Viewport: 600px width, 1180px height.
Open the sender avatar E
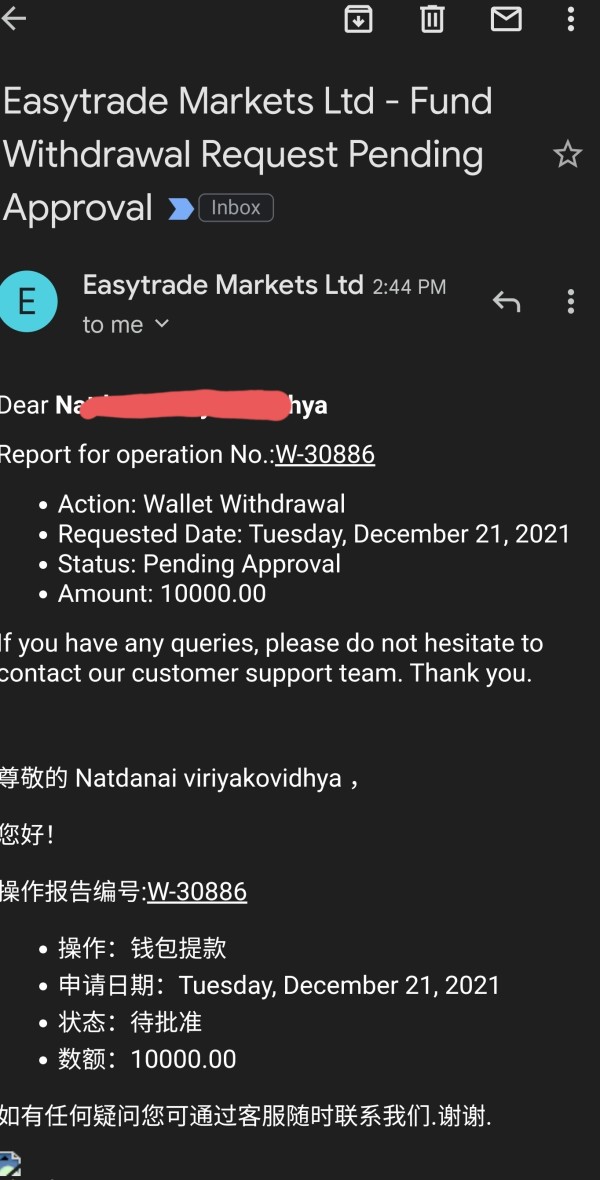point(27,302)
